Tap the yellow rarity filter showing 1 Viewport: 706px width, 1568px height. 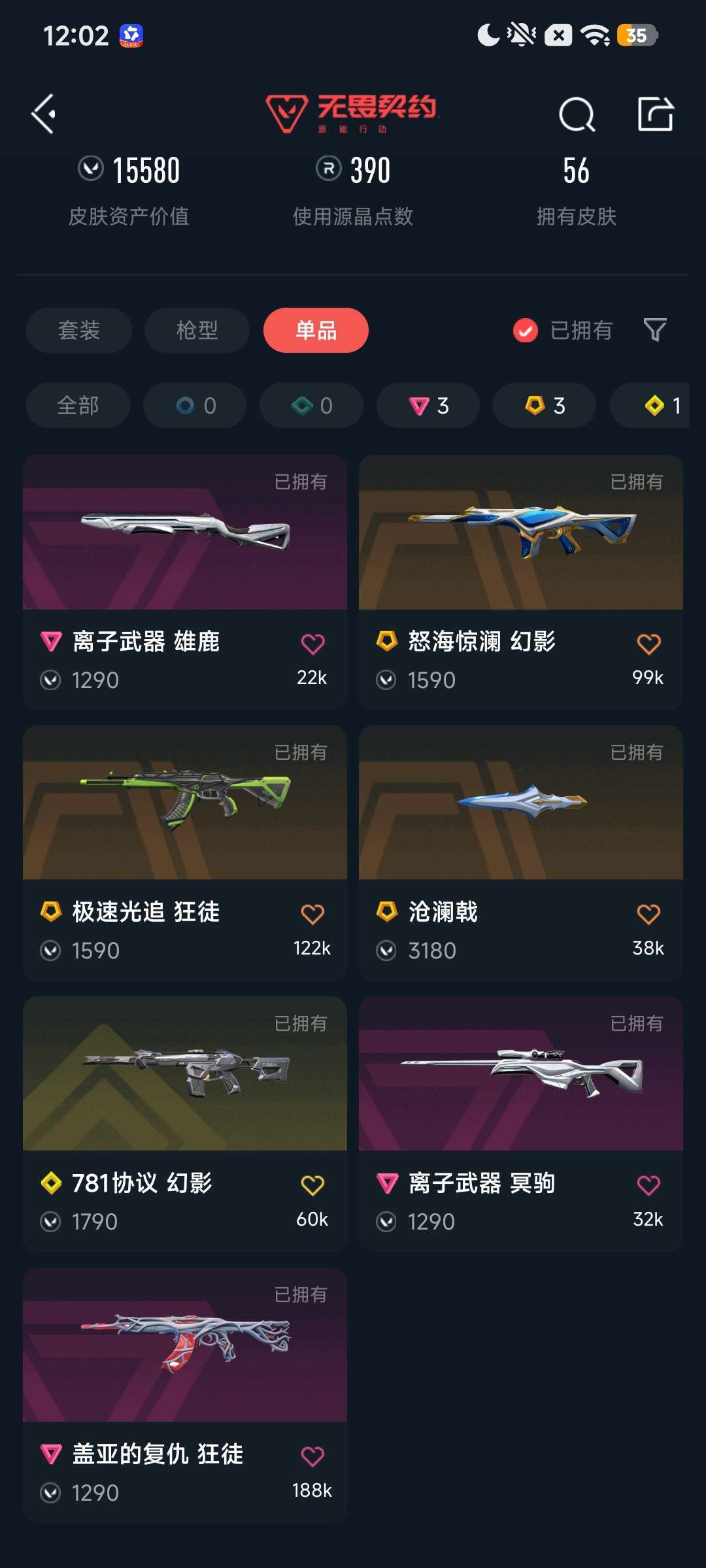point(657,405)
